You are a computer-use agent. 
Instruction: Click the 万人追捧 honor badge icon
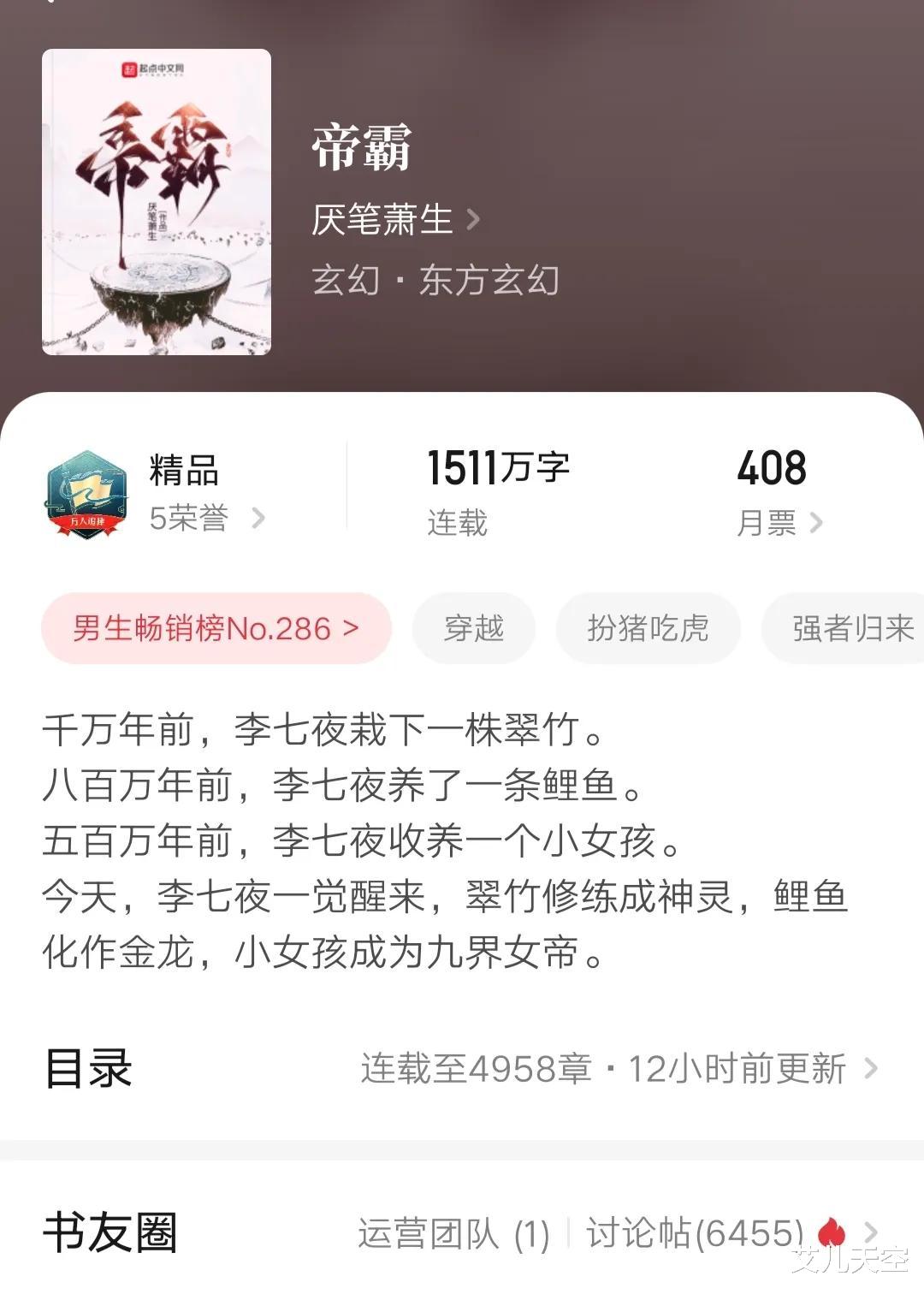(86, 492)
